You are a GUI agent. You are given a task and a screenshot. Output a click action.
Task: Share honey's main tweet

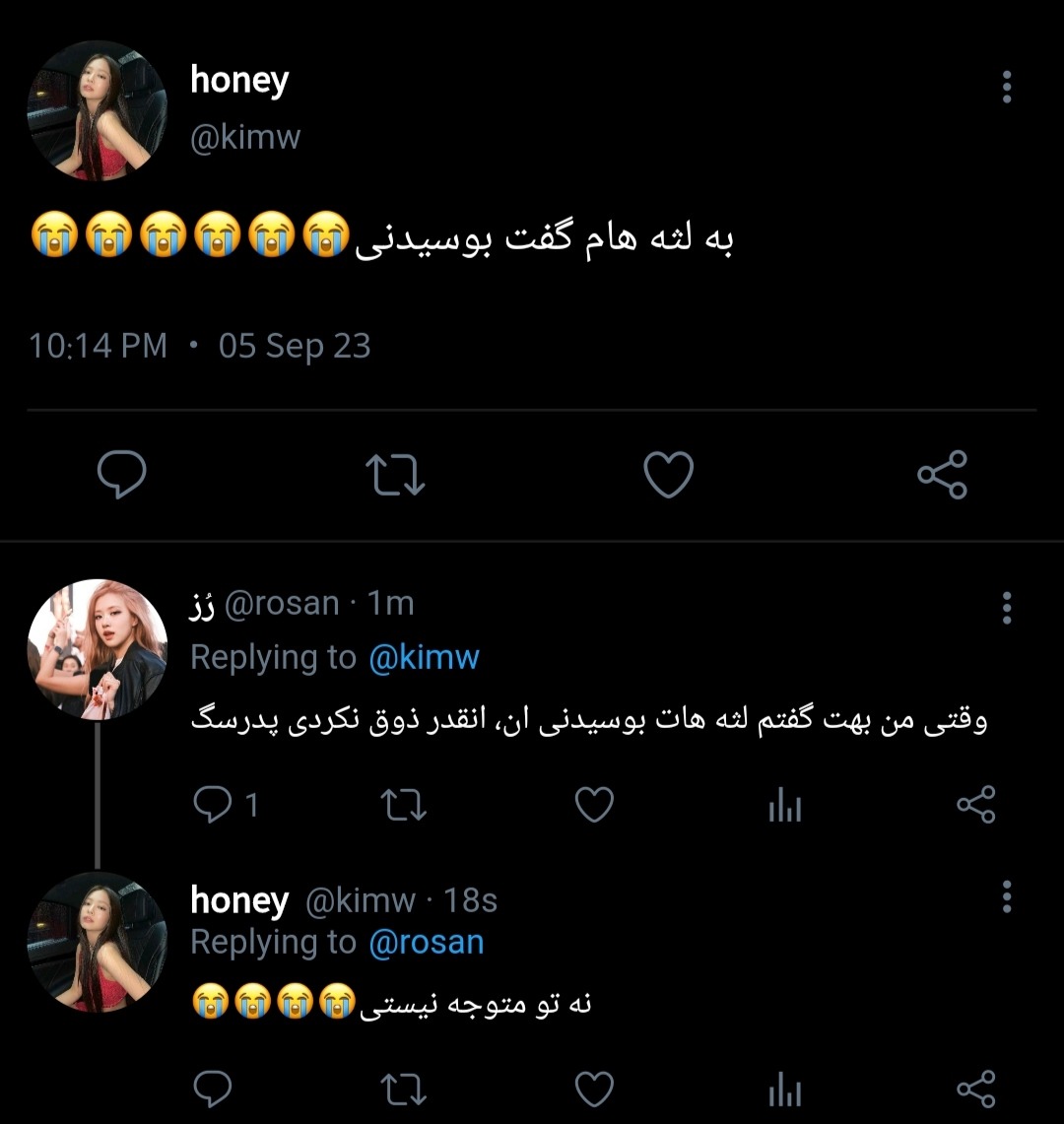[x=942, y=476]
